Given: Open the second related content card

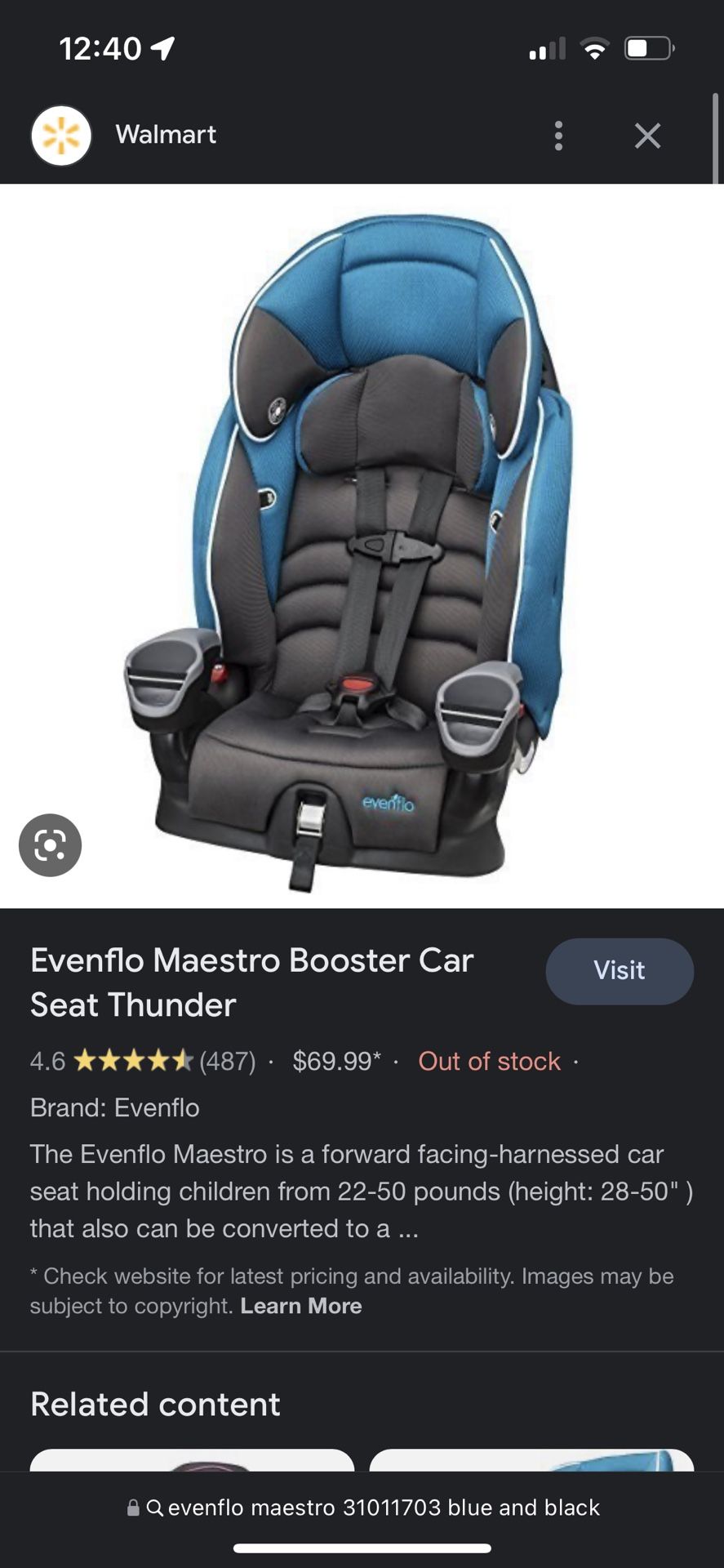Looking at the screenshot, I should [531, 1460].
